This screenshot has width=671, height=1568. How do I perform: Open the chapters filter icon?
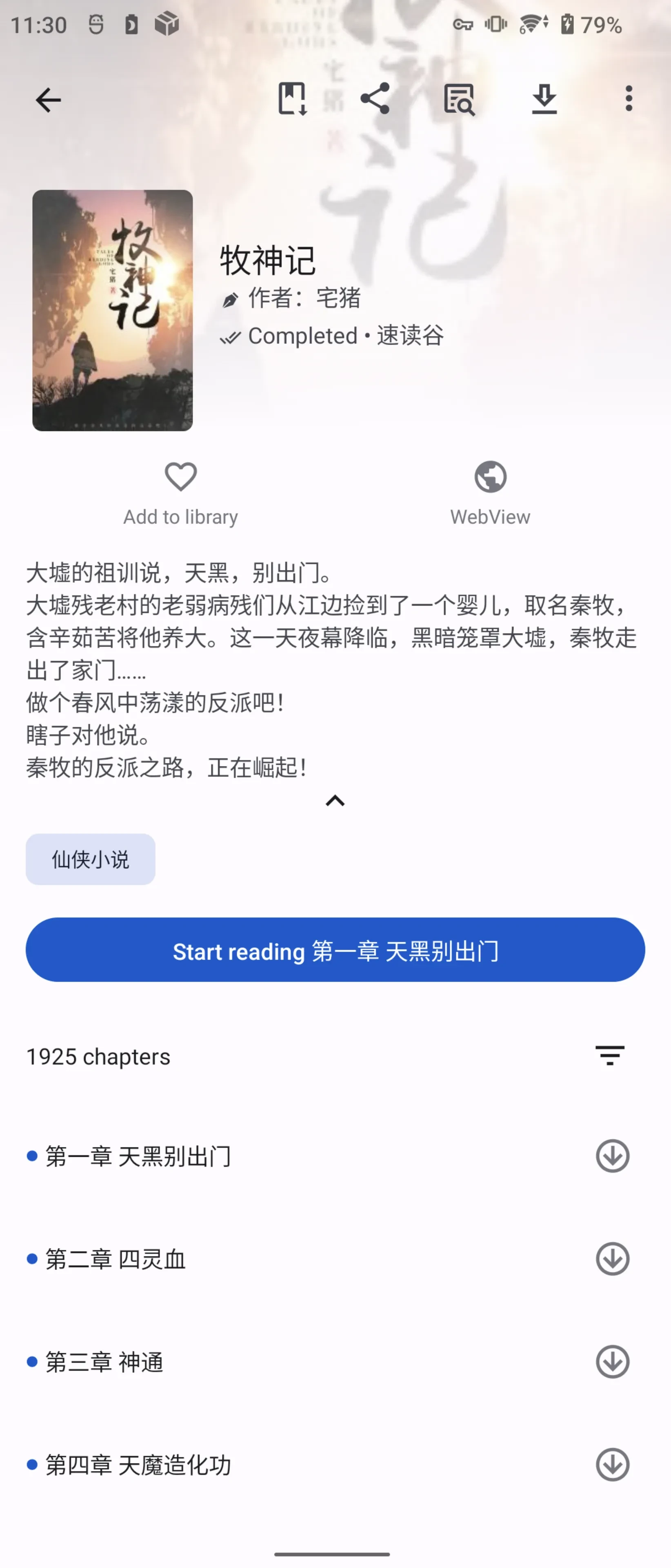point(609,1056)
